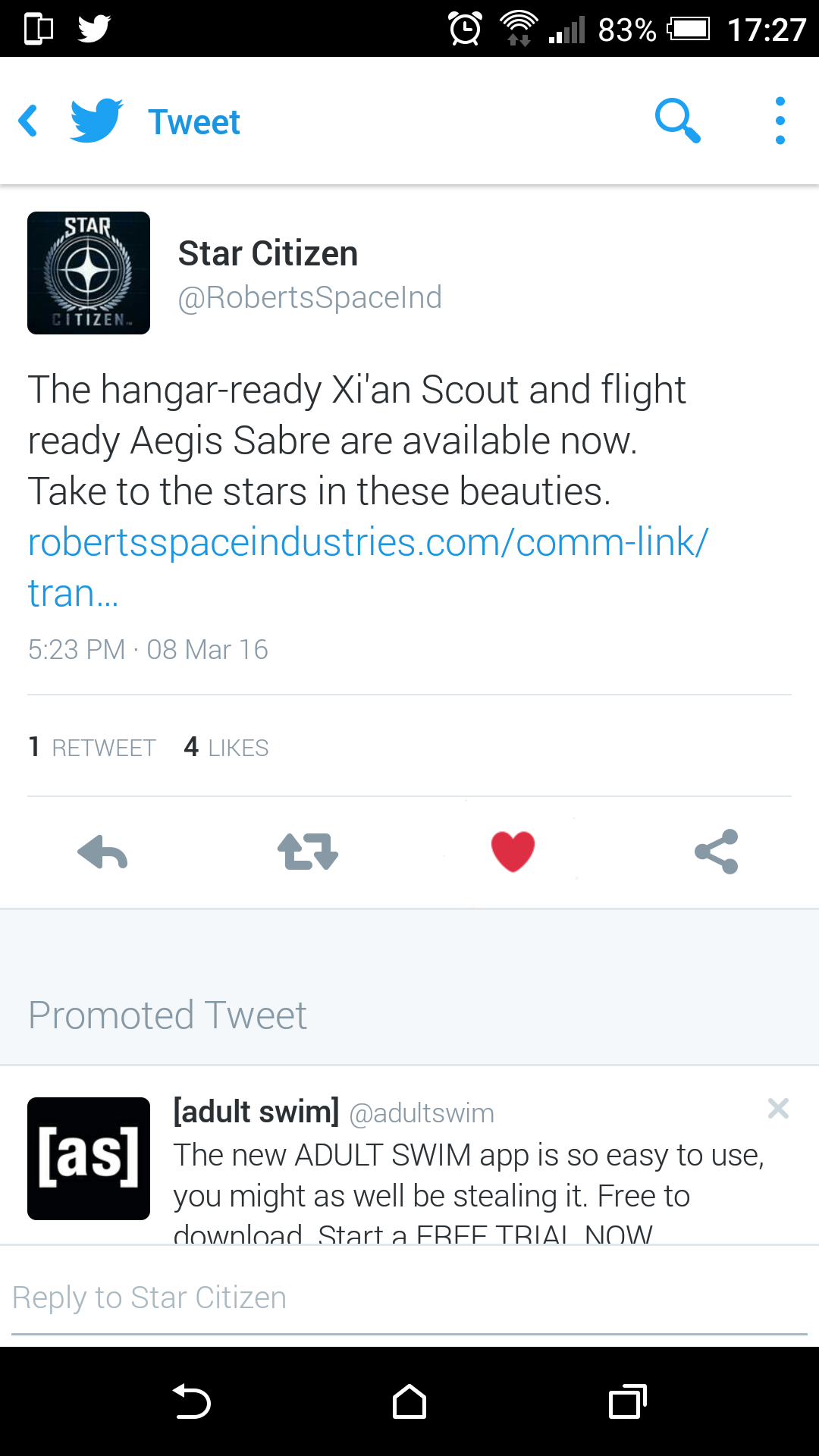This screenshot has width=819, height=1456.
Task: Unlike the tweet with the red heart
Action: tap(513, 852)
